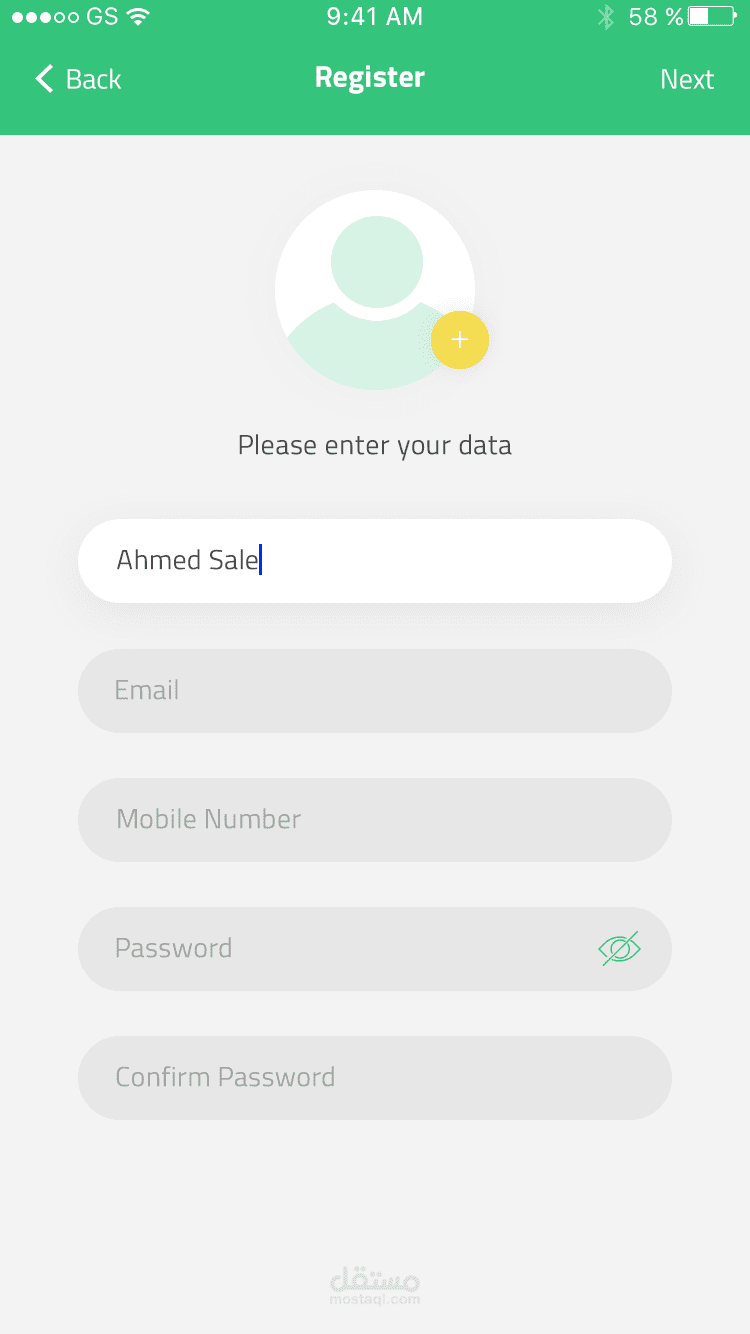Focus the name field containing Ahmed Sale
The height and width of the screenshot is (1334, 750).
pyautogui.click(x=374, y=560)
